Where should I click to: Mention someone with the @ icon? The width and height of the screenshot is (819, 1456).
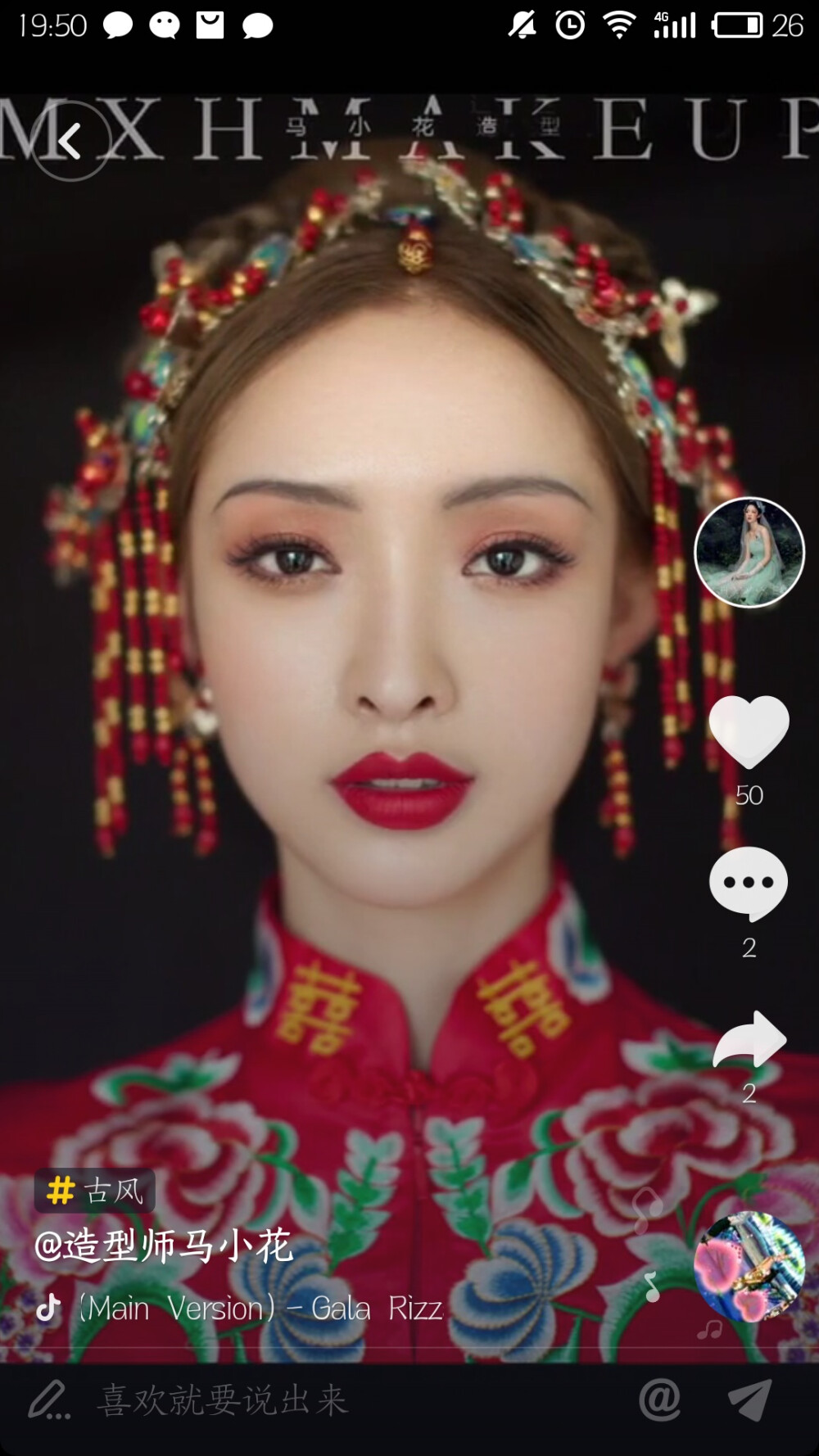point(660,1399)
